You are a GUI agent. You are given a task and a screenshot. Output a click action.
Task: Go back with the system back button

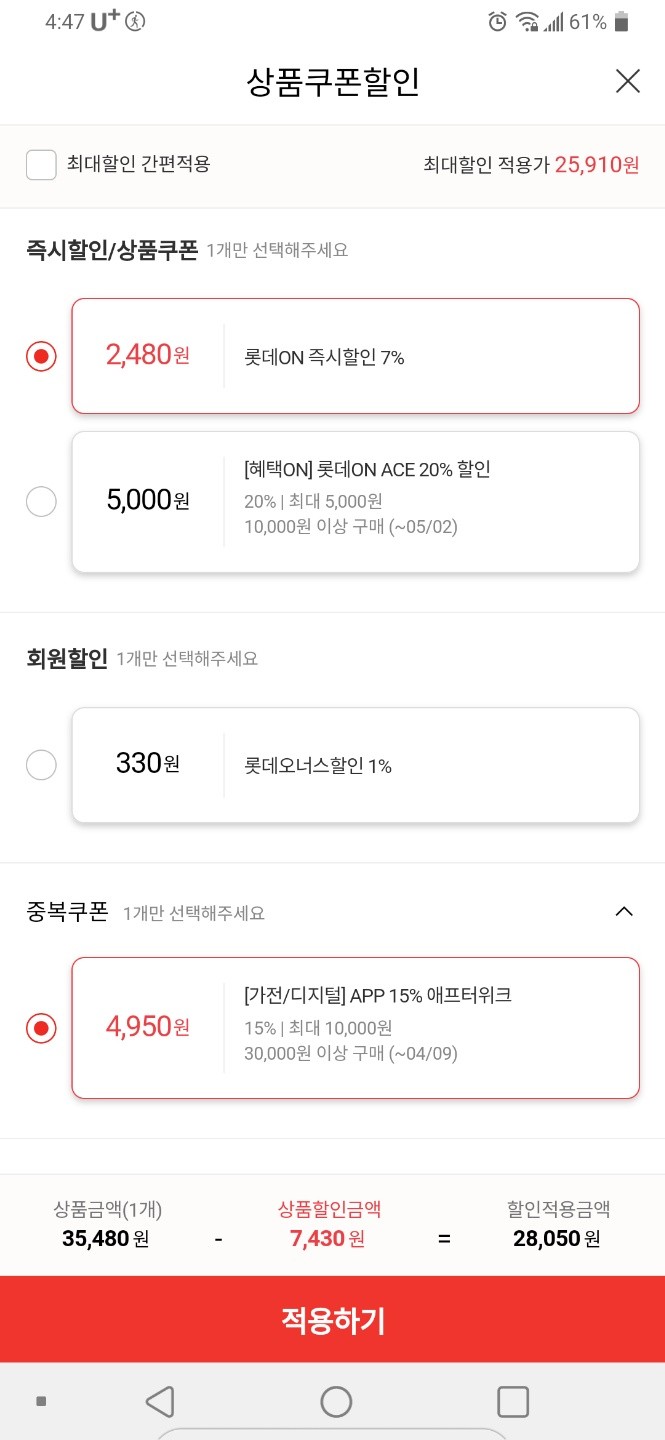coord(160,1401)
